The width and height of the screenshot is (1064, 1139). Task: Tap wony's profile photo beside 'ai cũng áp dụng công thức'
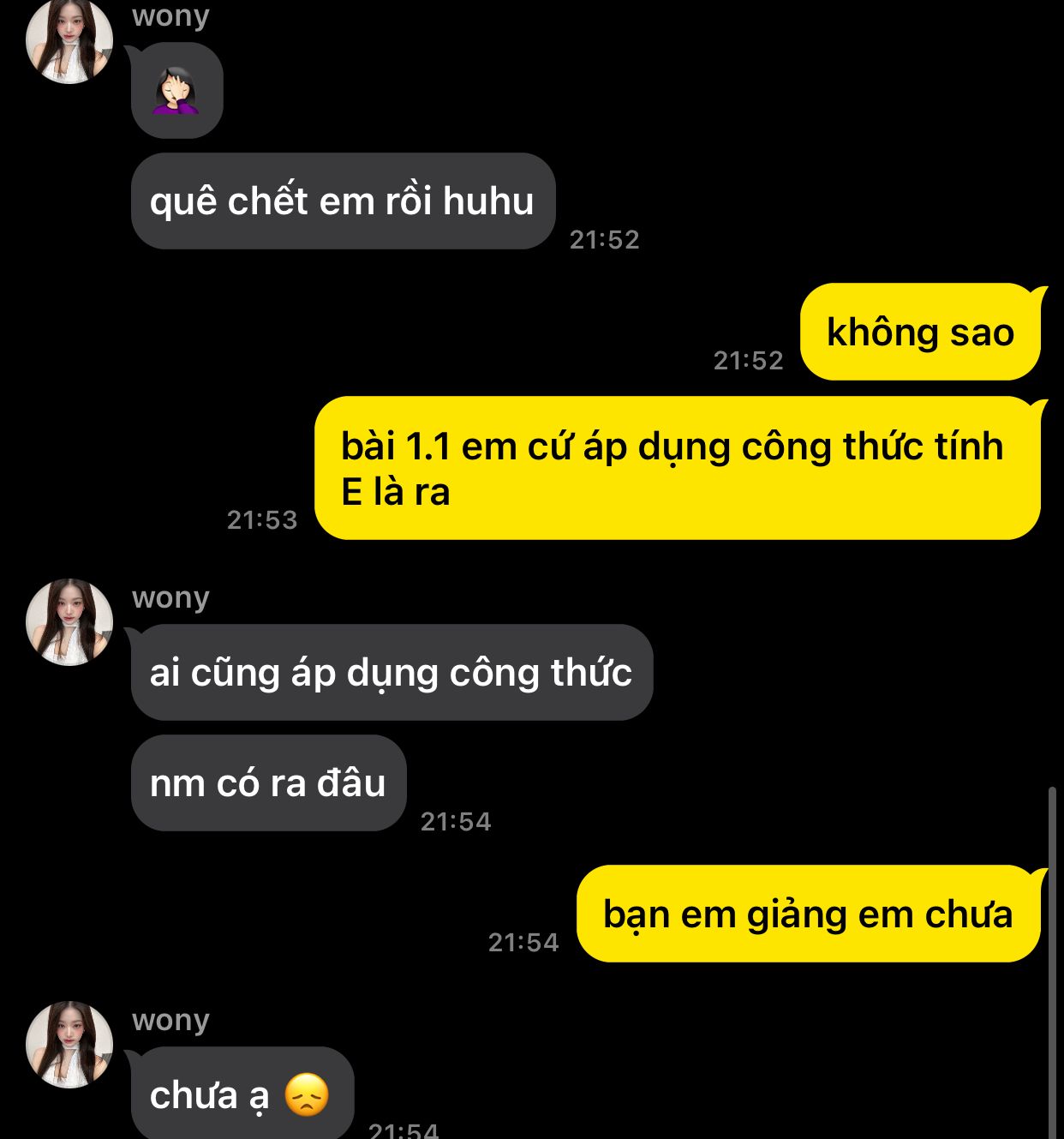coord(69,621)
